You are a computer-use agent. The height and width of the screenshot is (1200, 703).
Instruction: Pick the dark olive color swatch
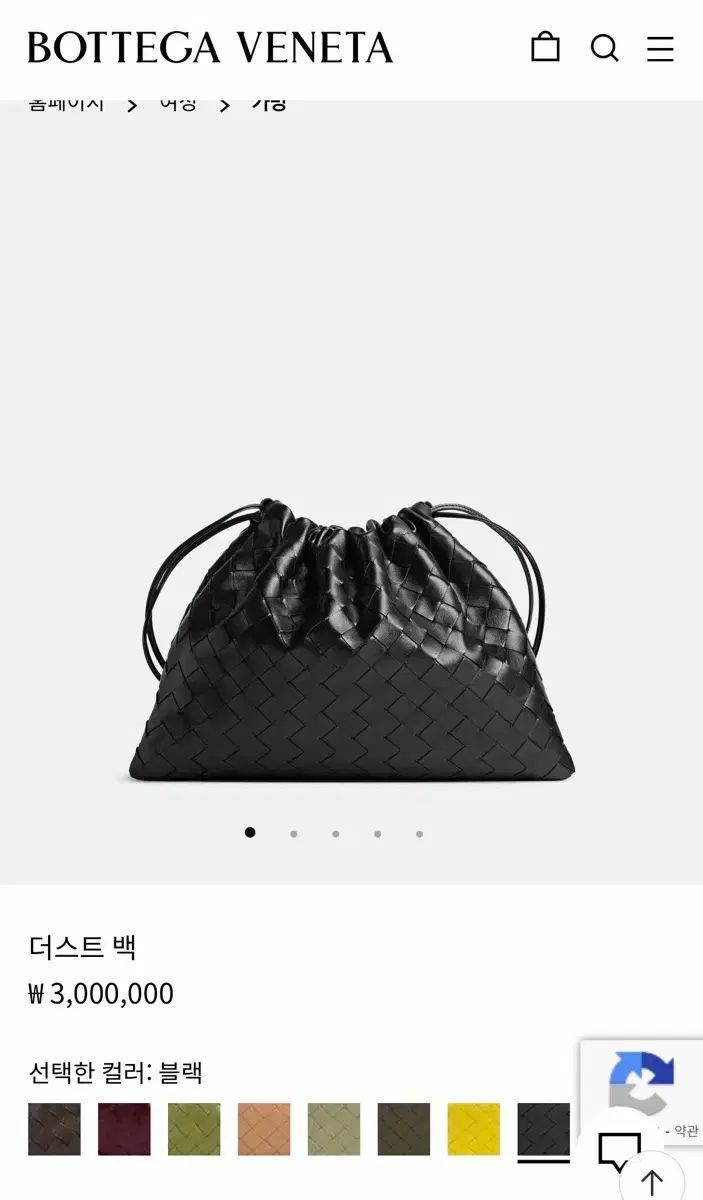(x=404, y=1129)
